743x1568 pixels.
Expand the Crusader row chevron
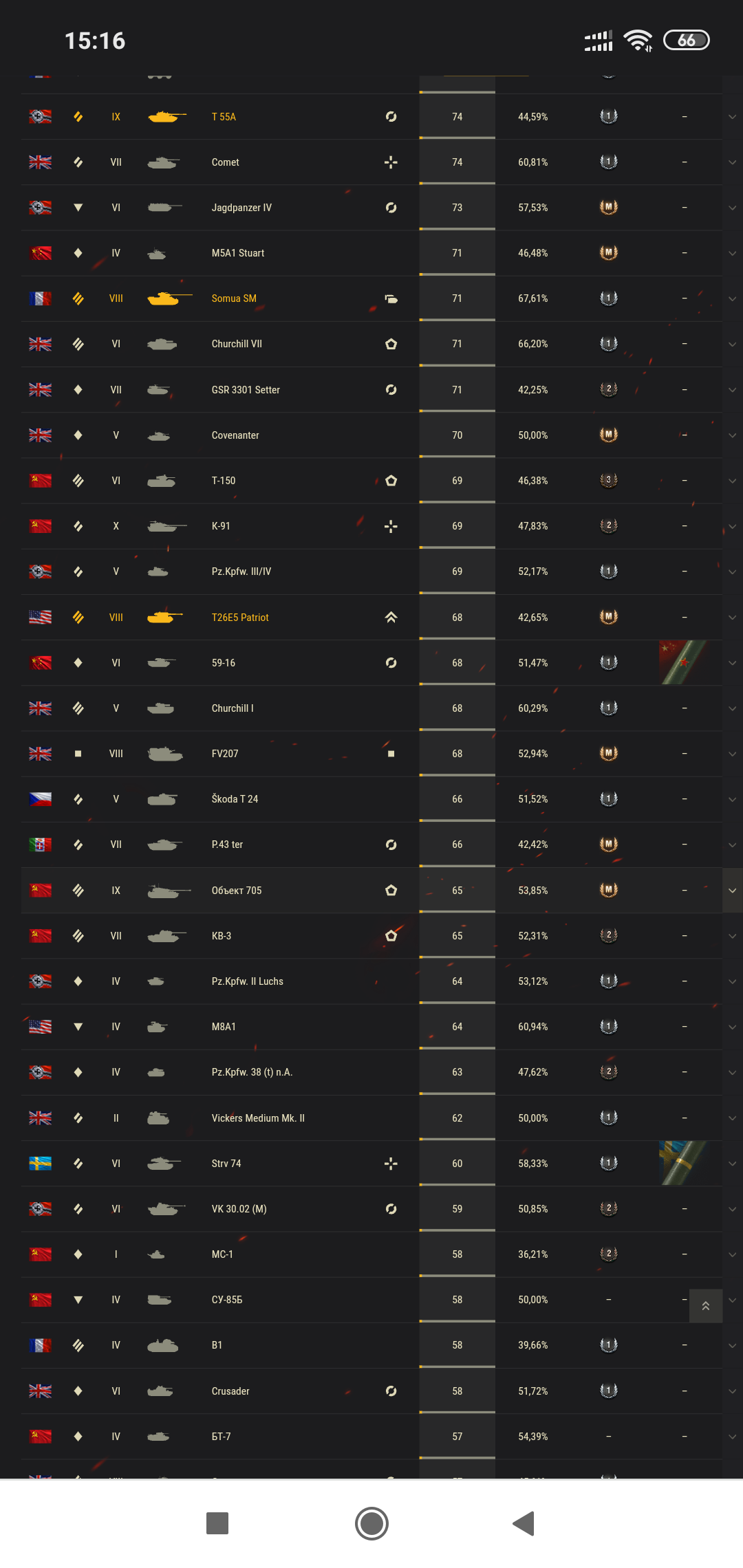click(732, 1391)
